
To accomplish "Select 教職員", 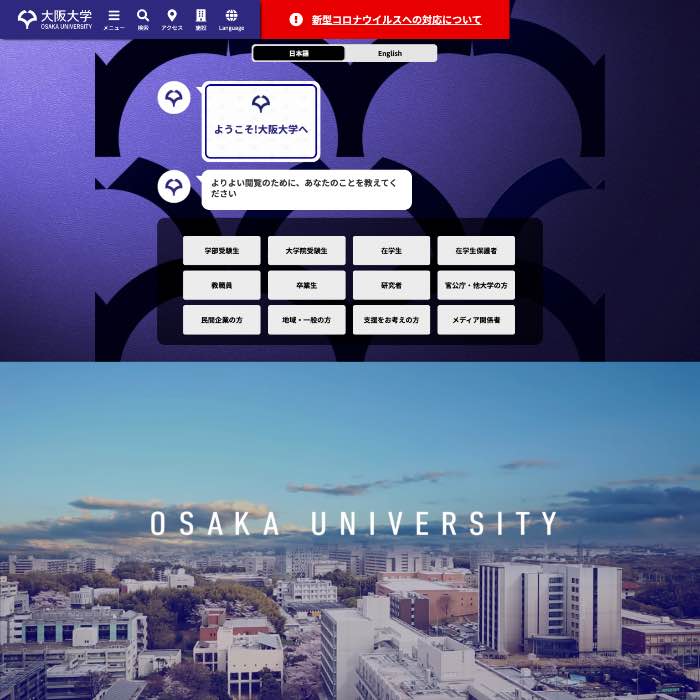I will [221, 285].
